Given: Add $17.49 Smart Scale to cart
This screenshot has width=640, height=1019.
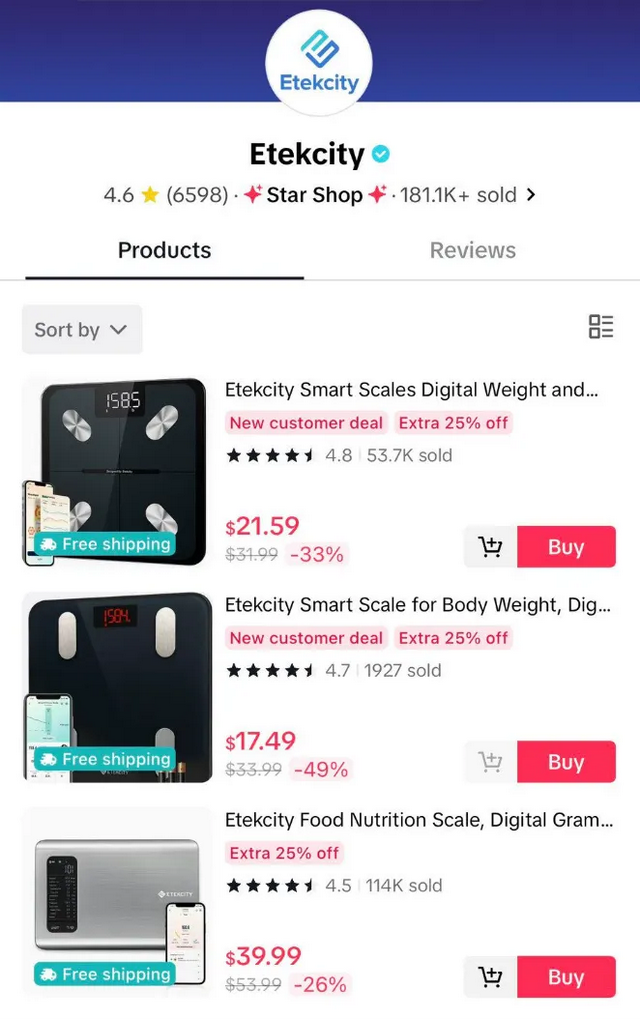Looking at the screenshot, I should [x=490, y=762].
